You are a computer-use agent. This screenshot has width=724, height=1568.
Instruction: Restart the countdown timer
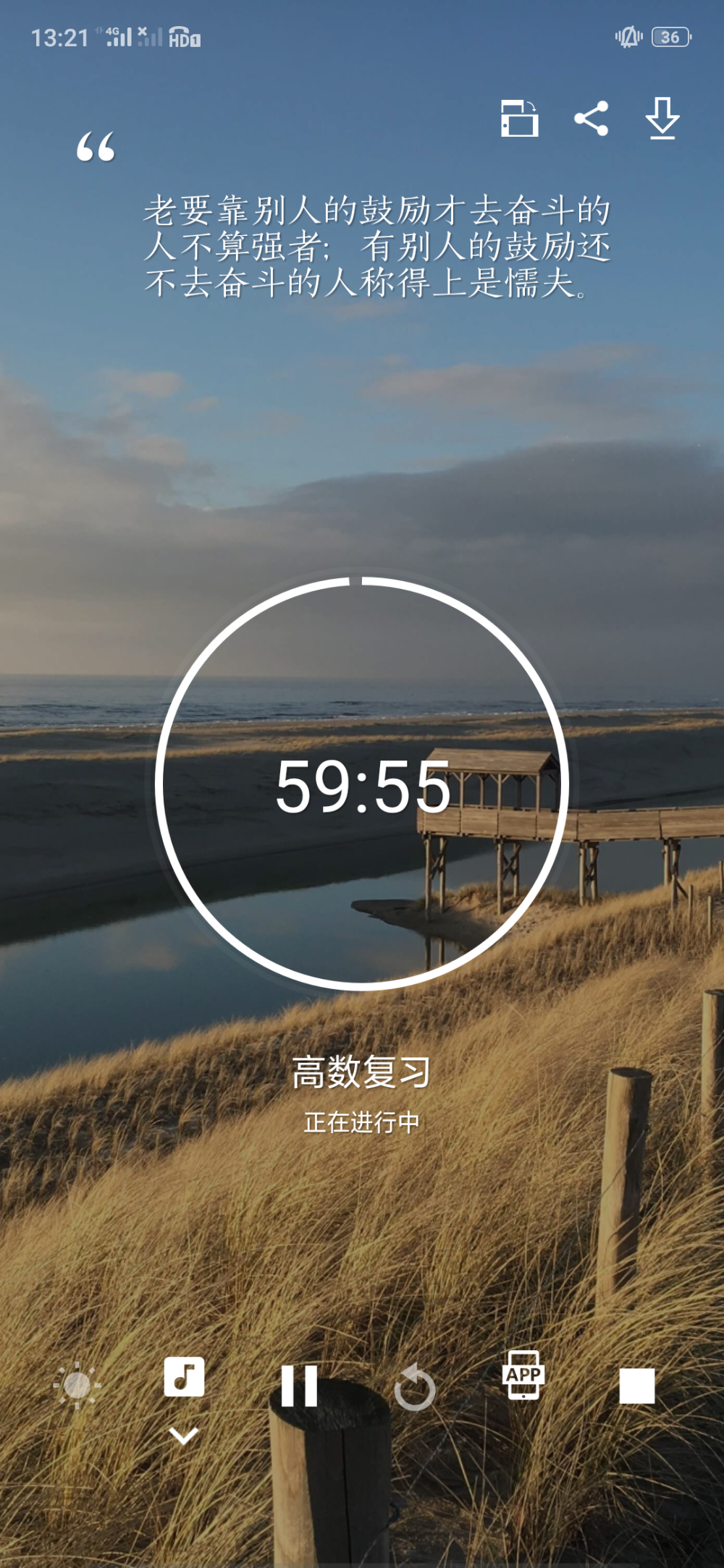414,1387
